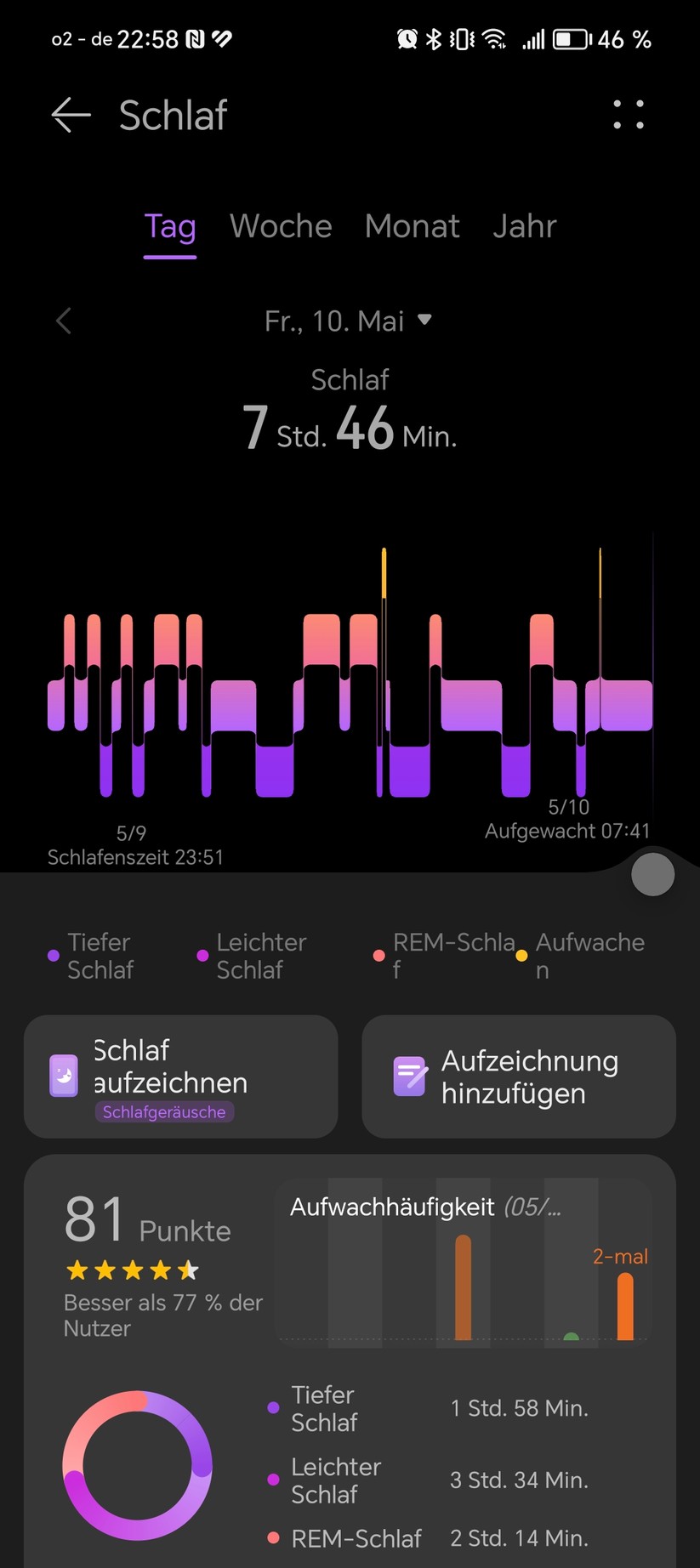Viewport: 700px width, 1568px height.
Task: Switch to the Monat tab
Action: (412, 227)
